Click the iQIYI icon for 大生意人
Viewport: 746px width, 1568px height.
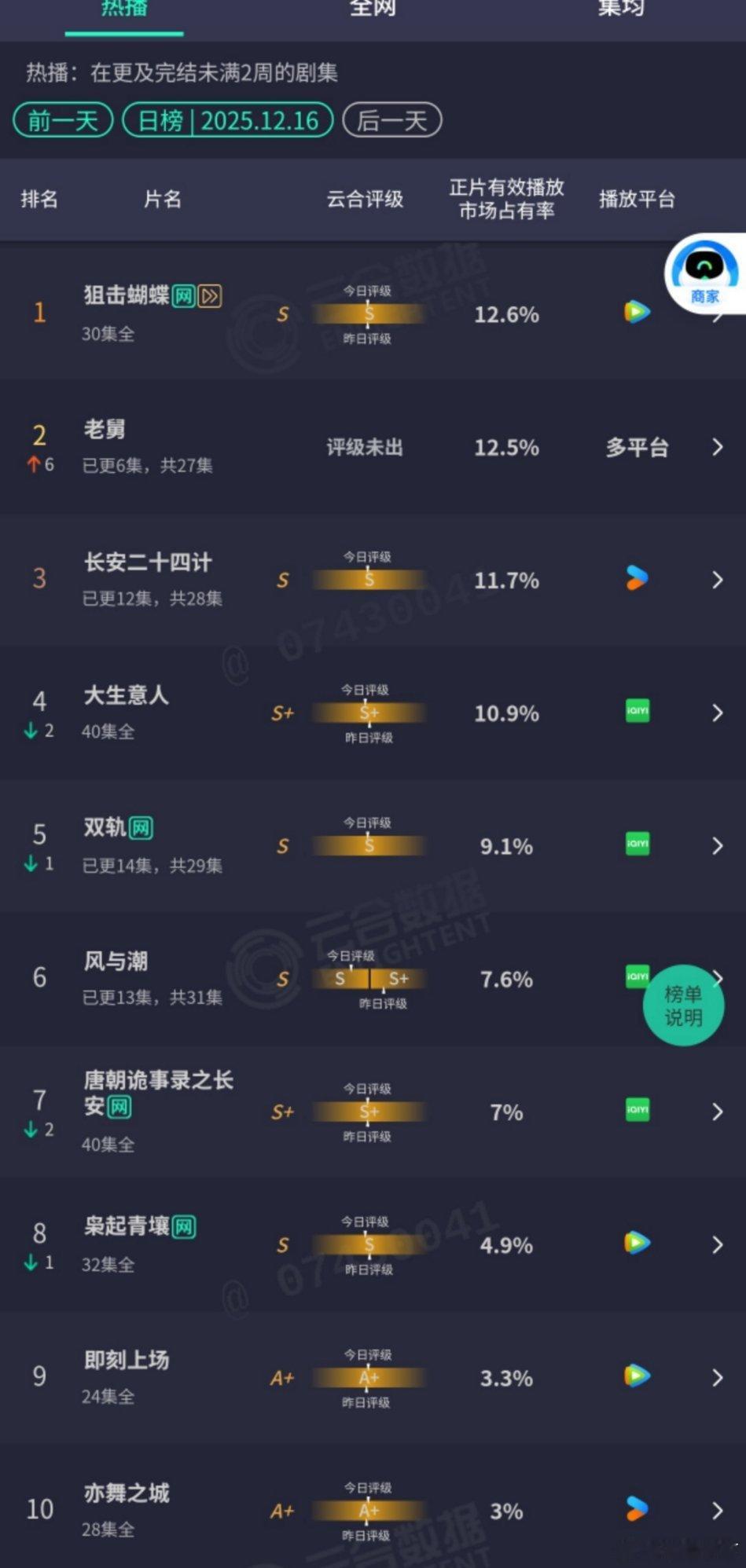637,712
